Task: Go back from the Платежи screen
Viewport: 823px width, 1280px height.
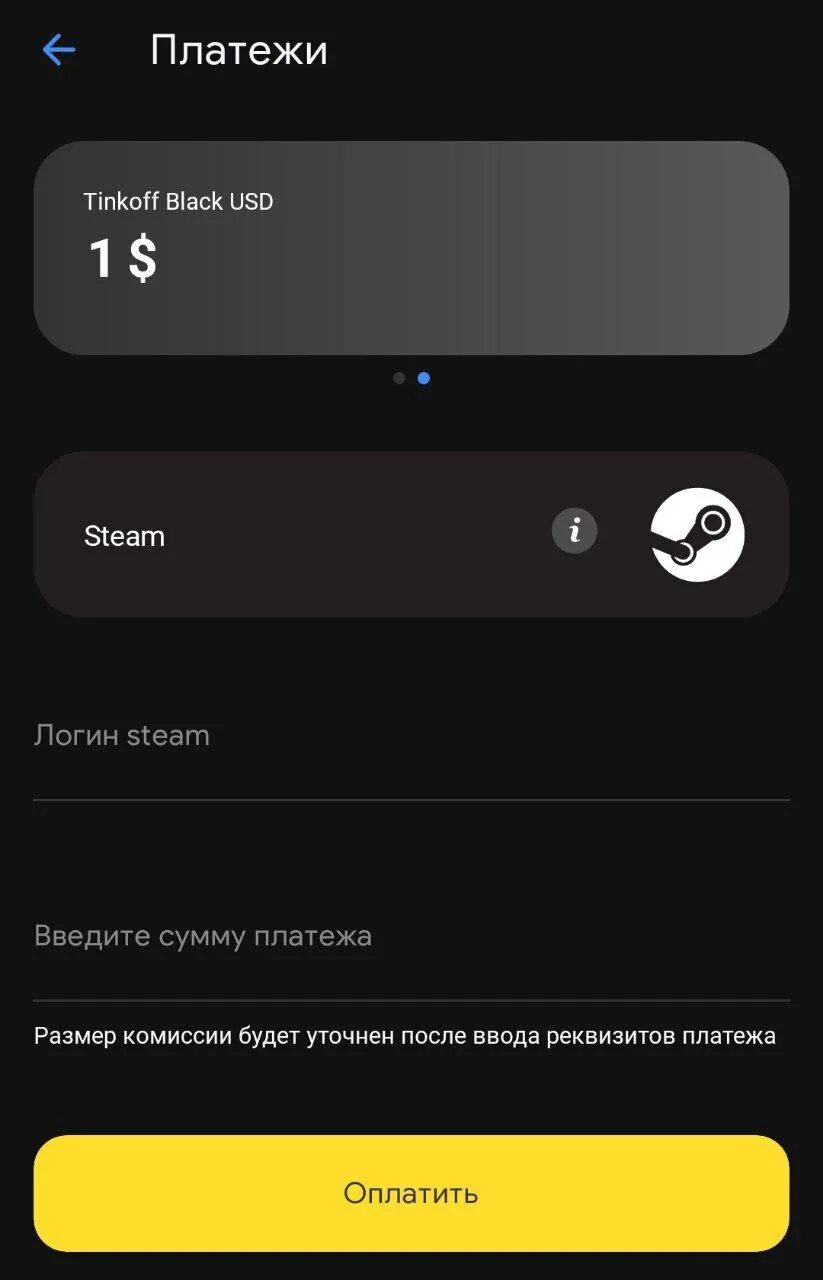Action: point(59,49)
